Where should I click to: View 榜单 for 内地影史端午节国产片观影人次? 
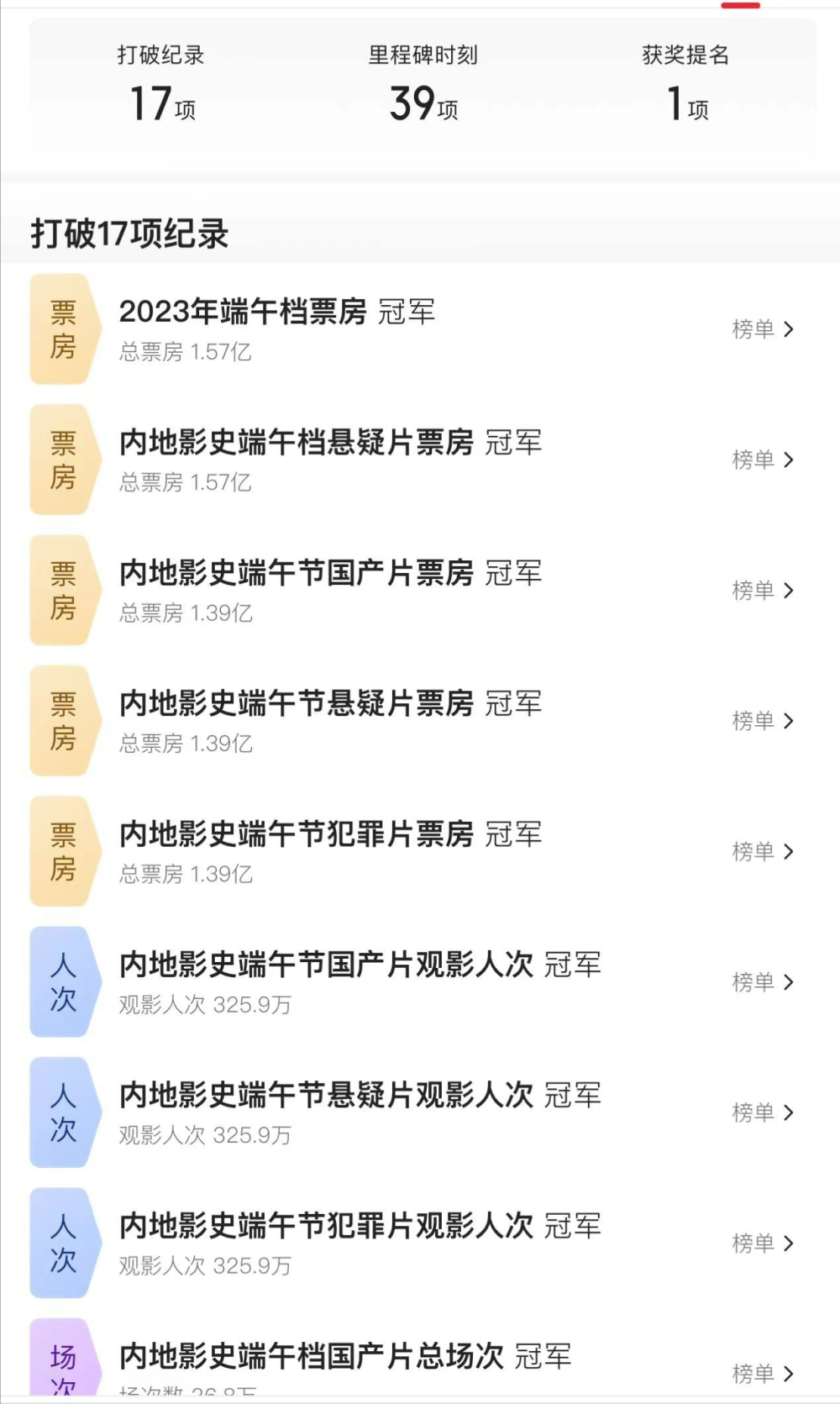tap(762, 982)
